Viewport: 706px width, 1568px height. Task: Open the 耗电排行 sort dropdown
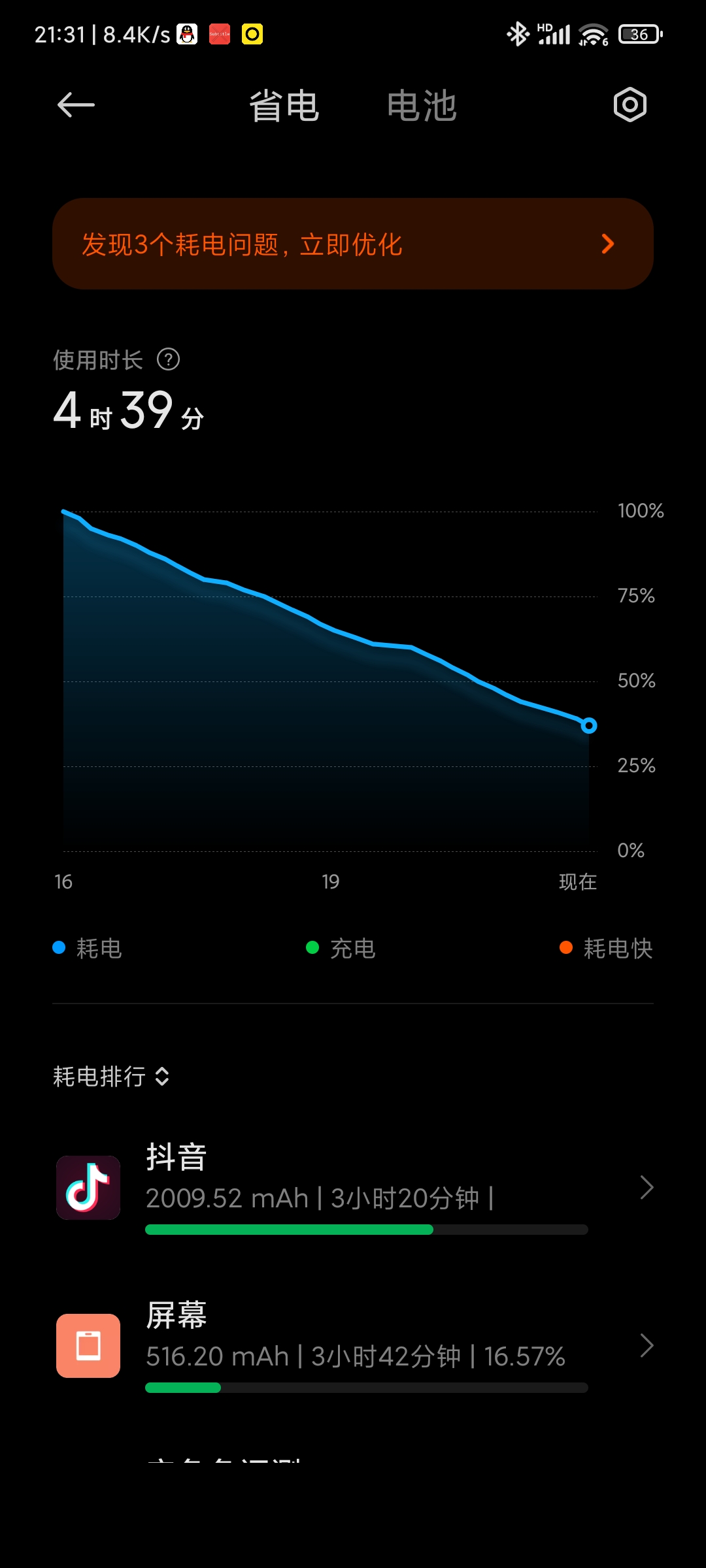tap(112, 1076)
